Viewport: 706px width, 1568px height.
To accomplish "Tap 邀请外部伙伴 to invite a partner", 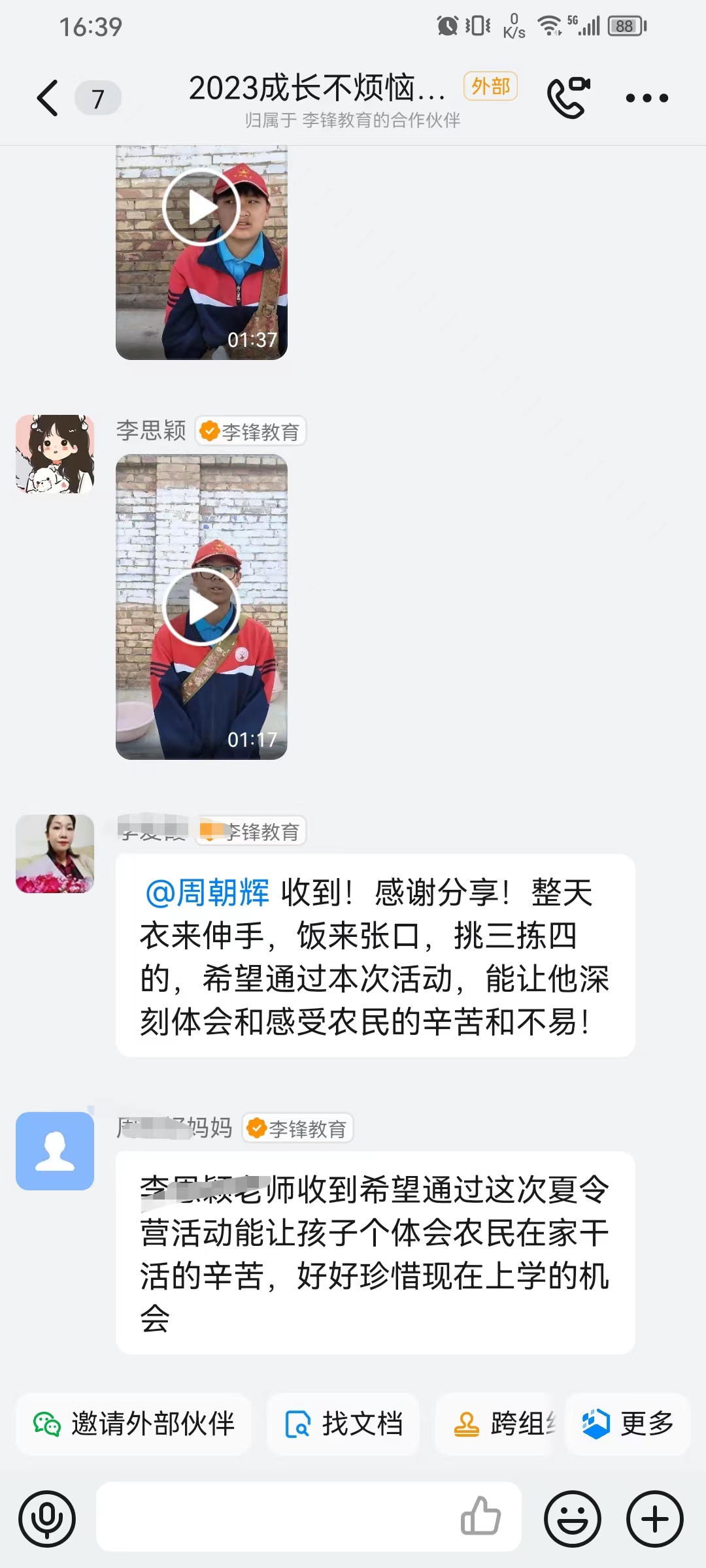I will tap(133, 1424).
